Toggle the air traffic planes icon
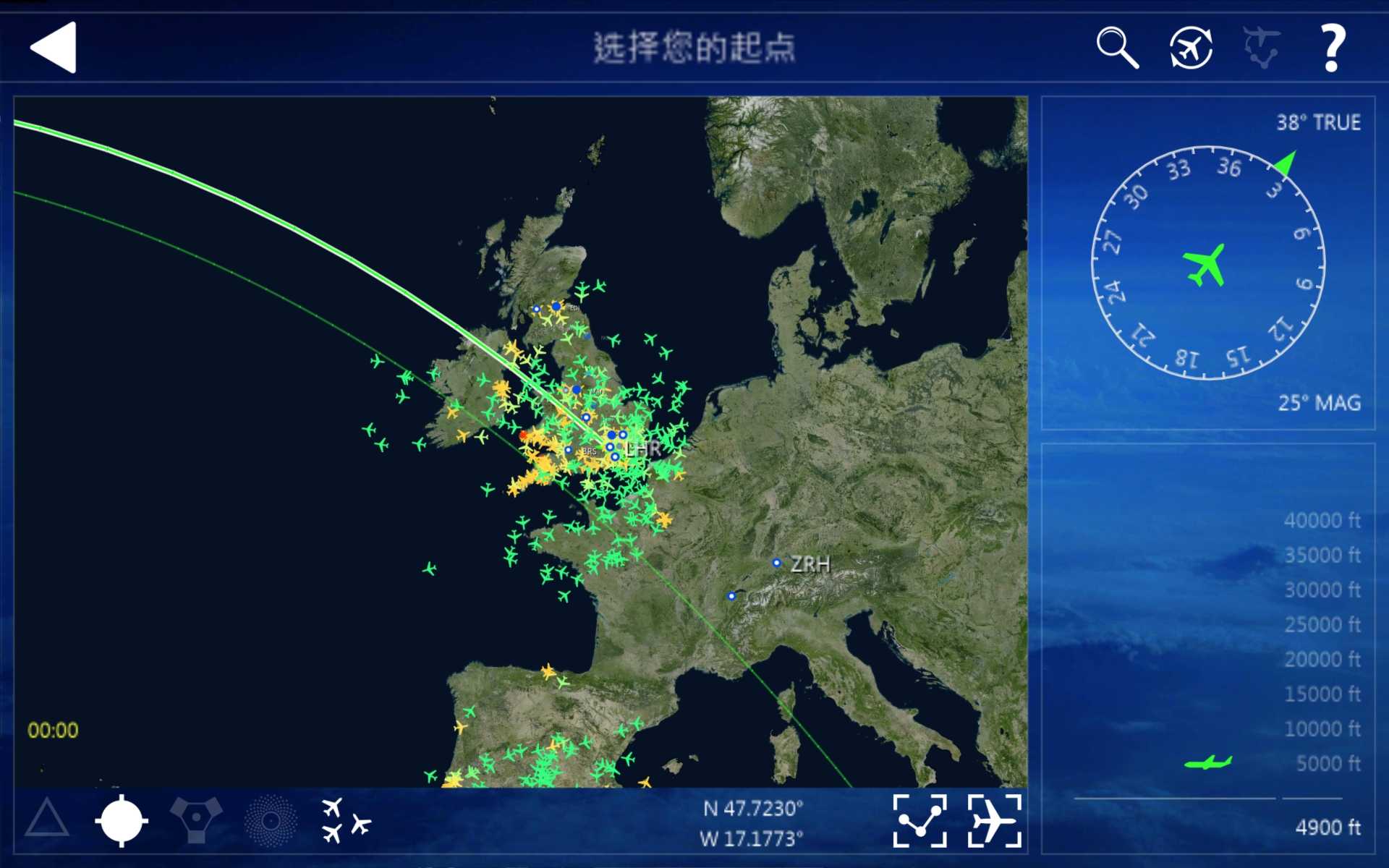Screen dimensions: 1389x868 (x=345, y=820)
